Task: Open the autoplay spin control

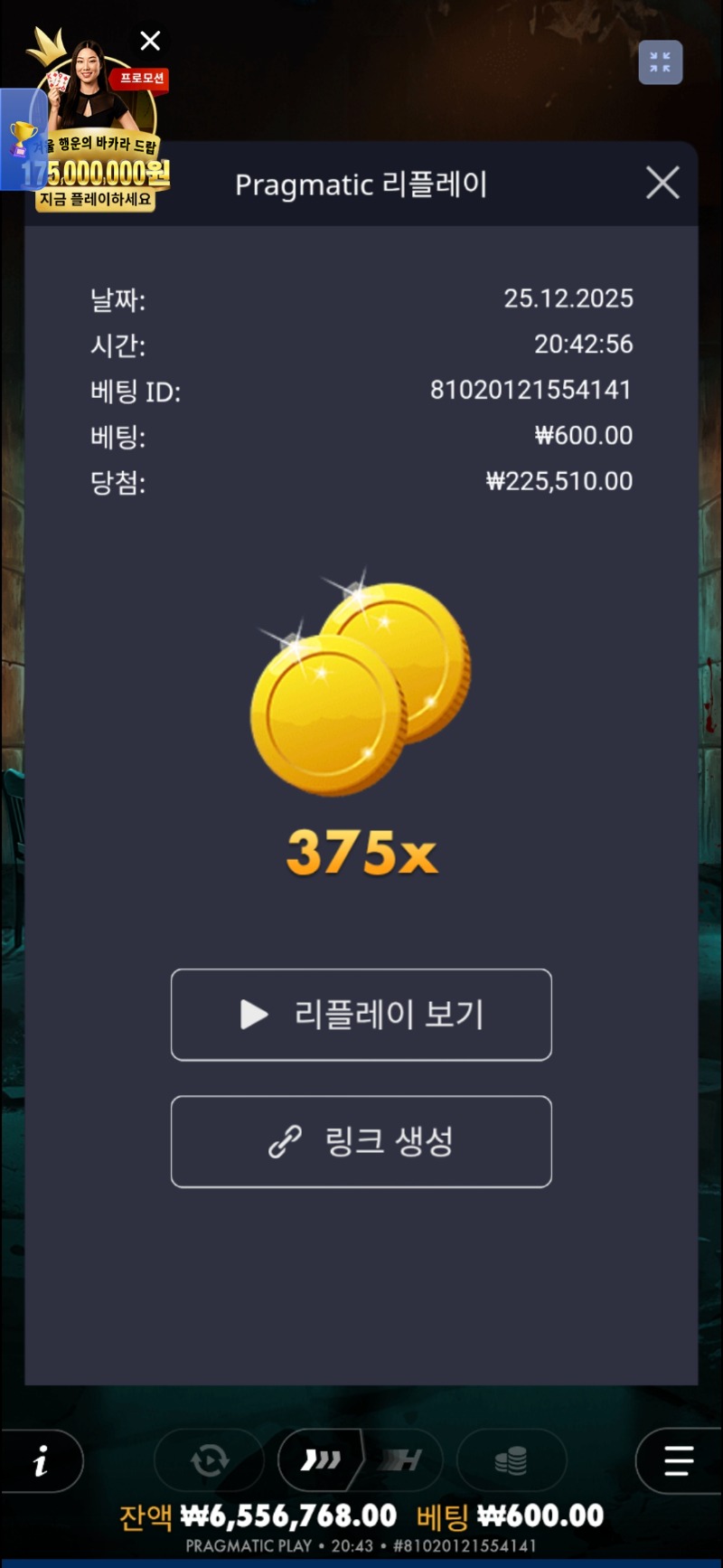Action: (x=210, y=1460)
